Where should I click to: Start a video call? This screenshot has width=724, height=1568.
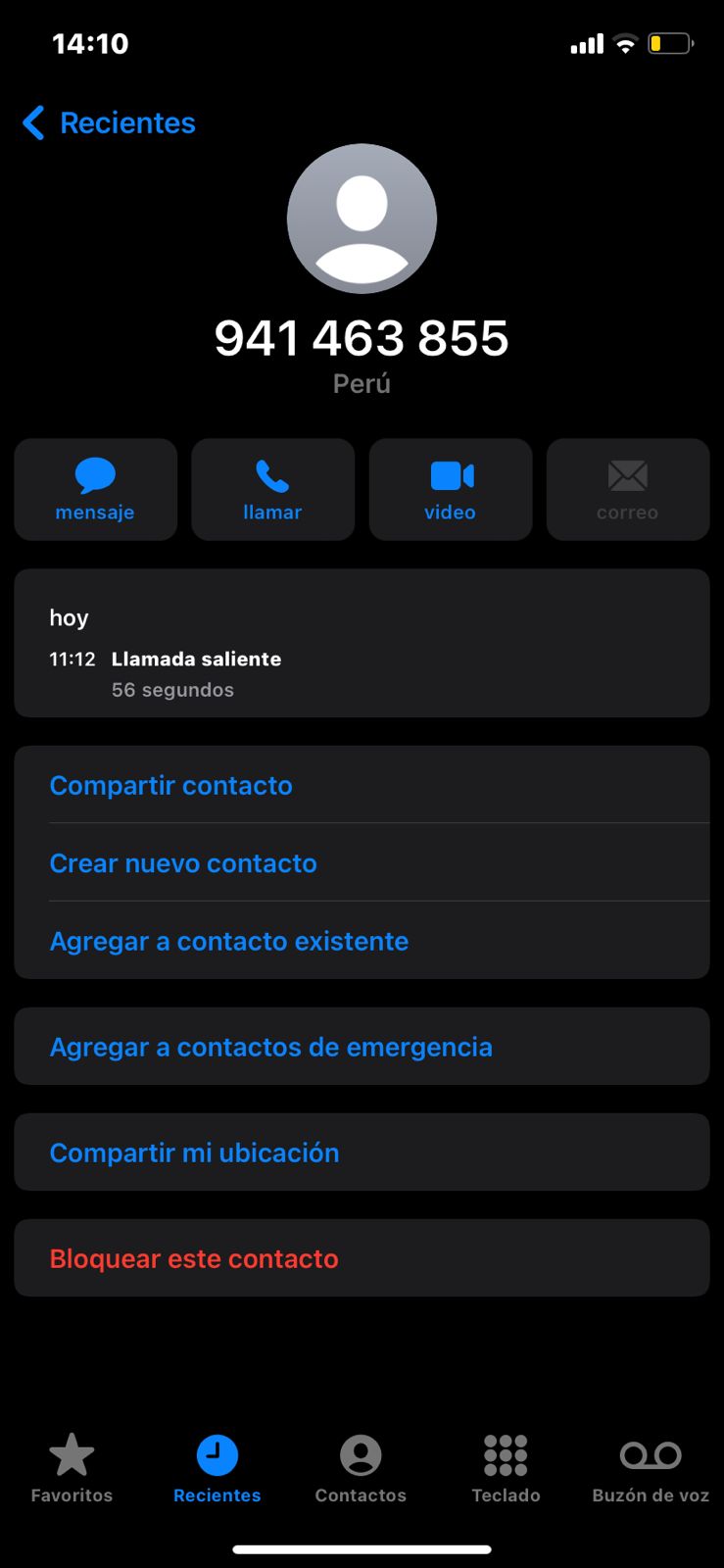click(x=451, y=489)
